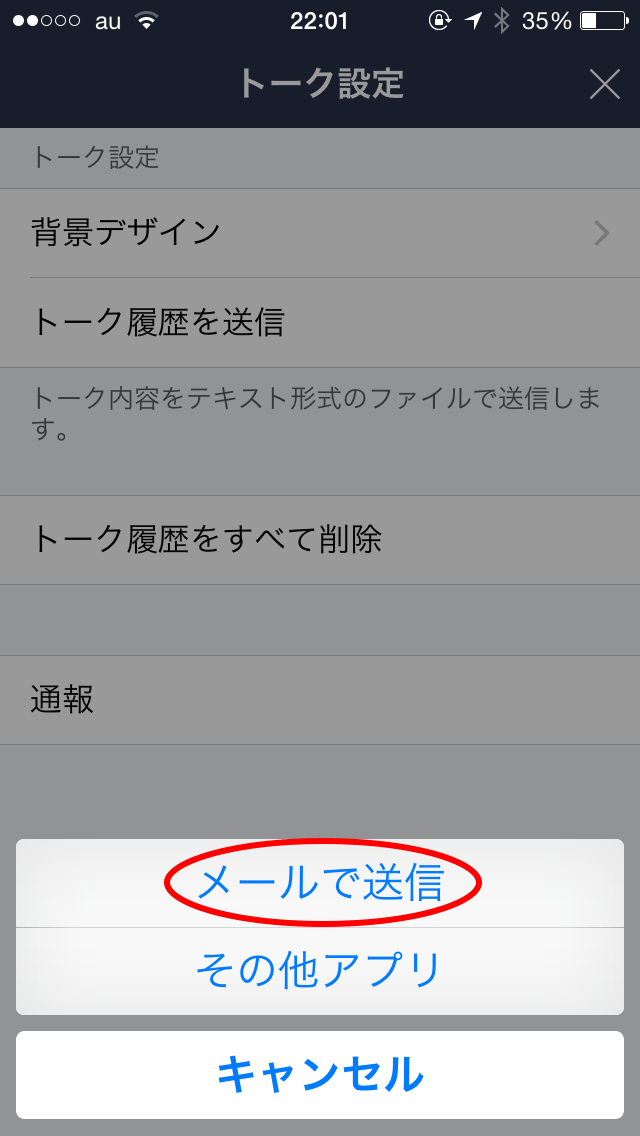Select その他アプリ option

coord(320,972)
